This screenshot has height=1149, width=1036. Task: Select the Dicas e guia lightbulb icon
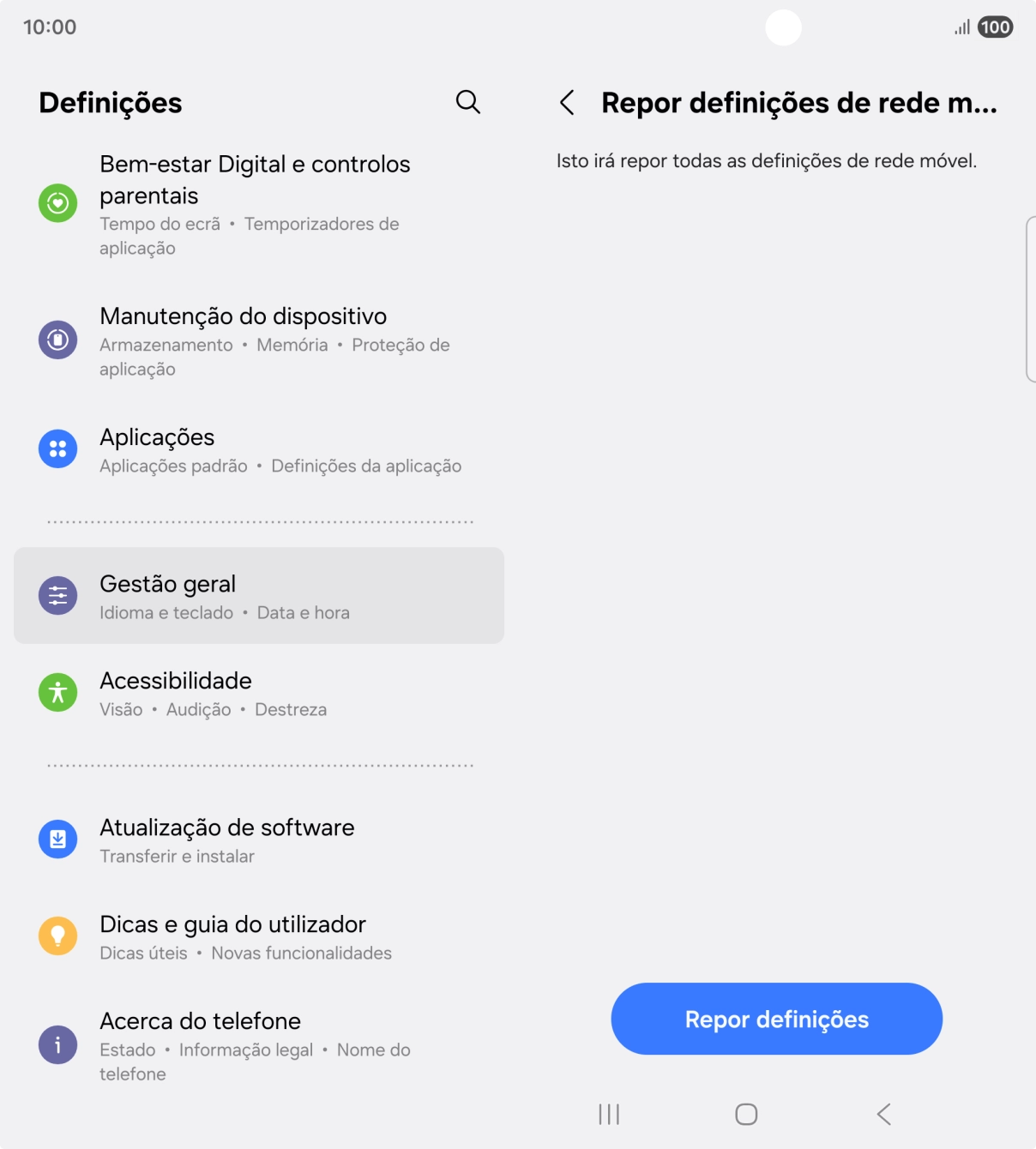tap(57, 935)
